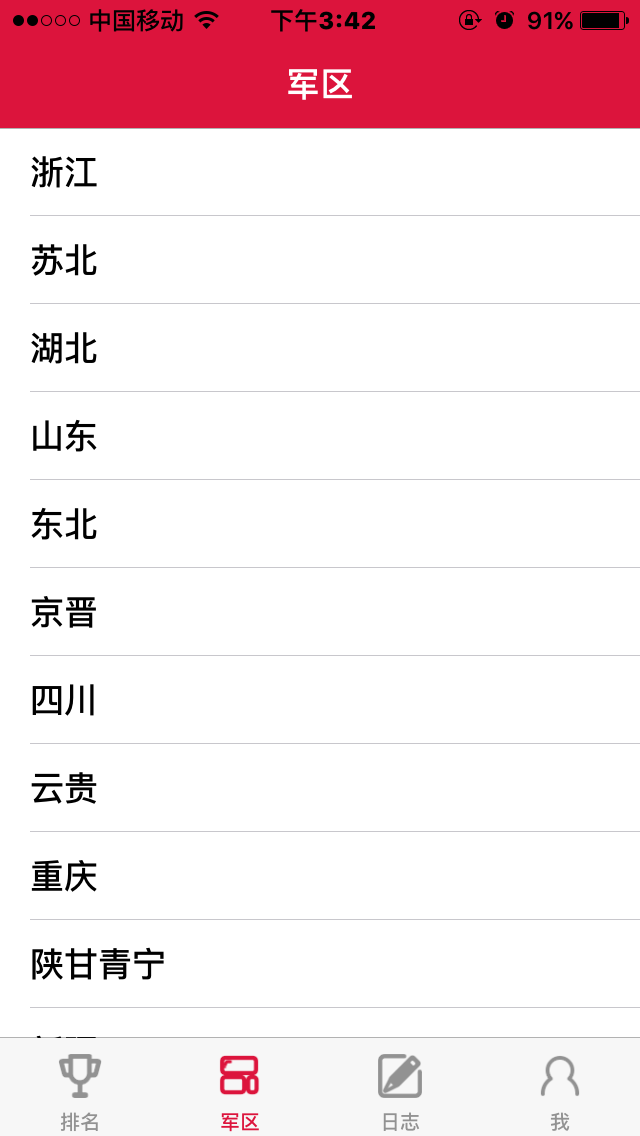Select the 苏北 region
This screenshot has height=1136, width=640.
tap(320, 260)
